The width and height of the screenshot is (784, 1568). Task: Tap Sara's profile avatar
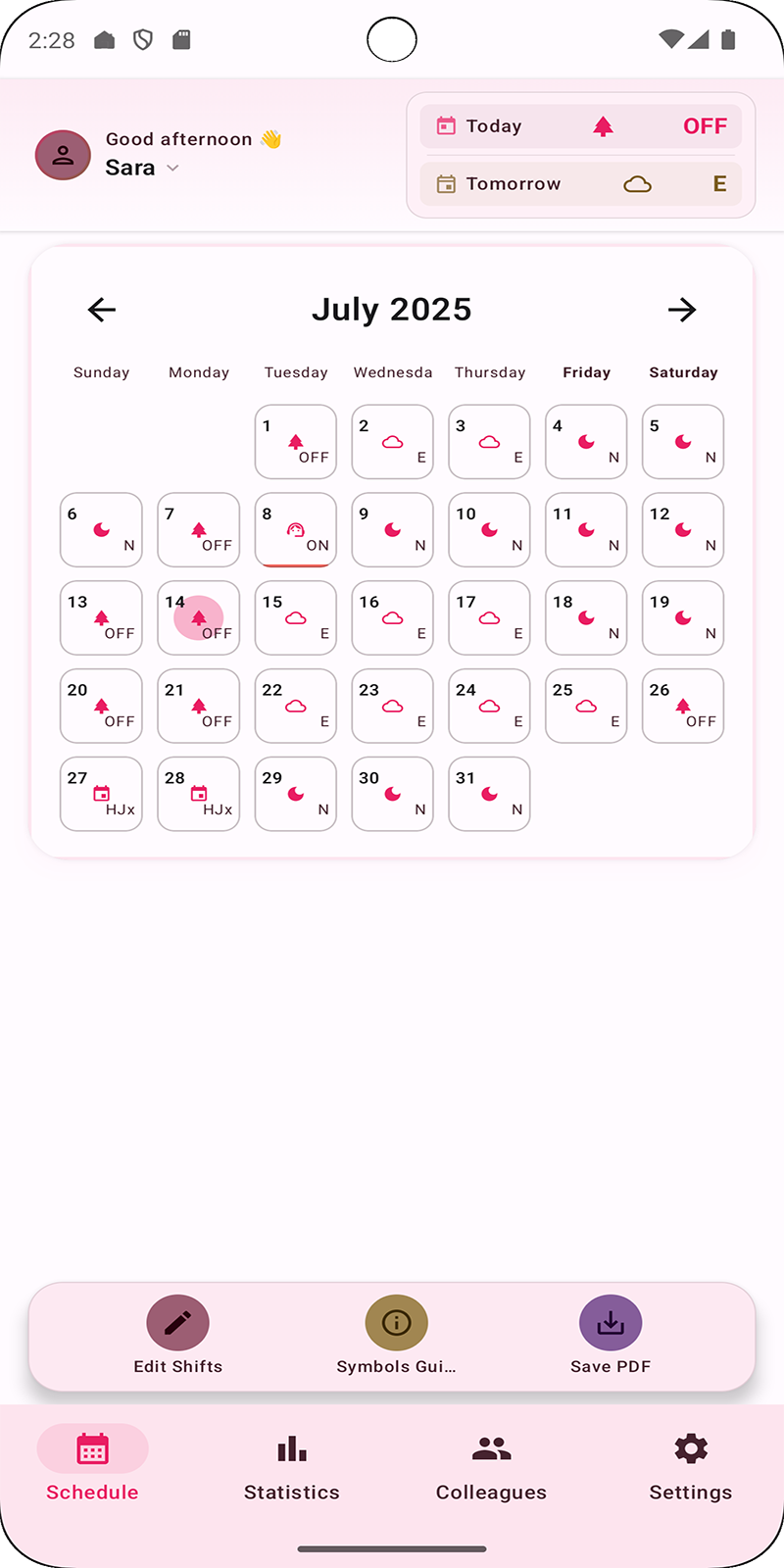point(63,154)
